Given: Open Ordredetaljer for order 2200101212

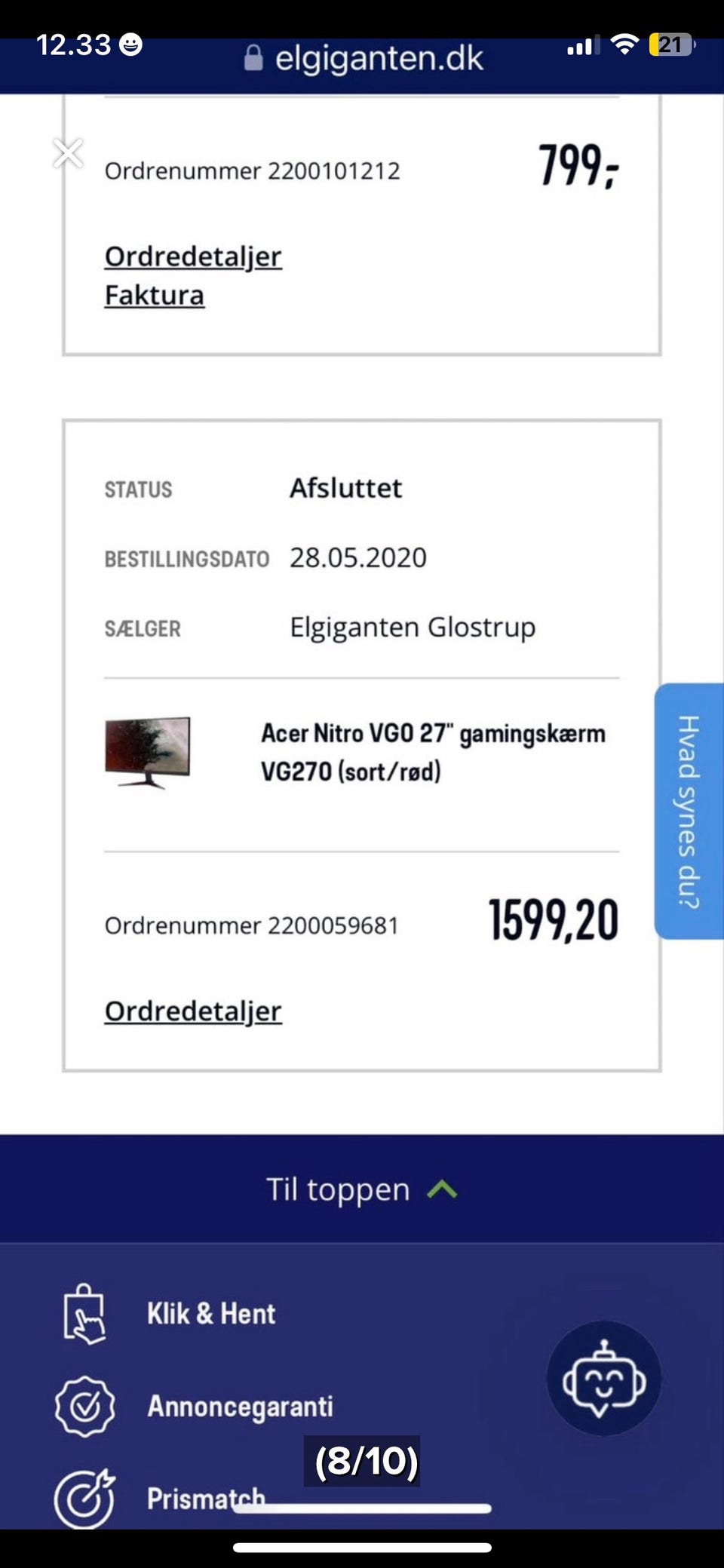Looking at the screenshot, I should (192, 256).
